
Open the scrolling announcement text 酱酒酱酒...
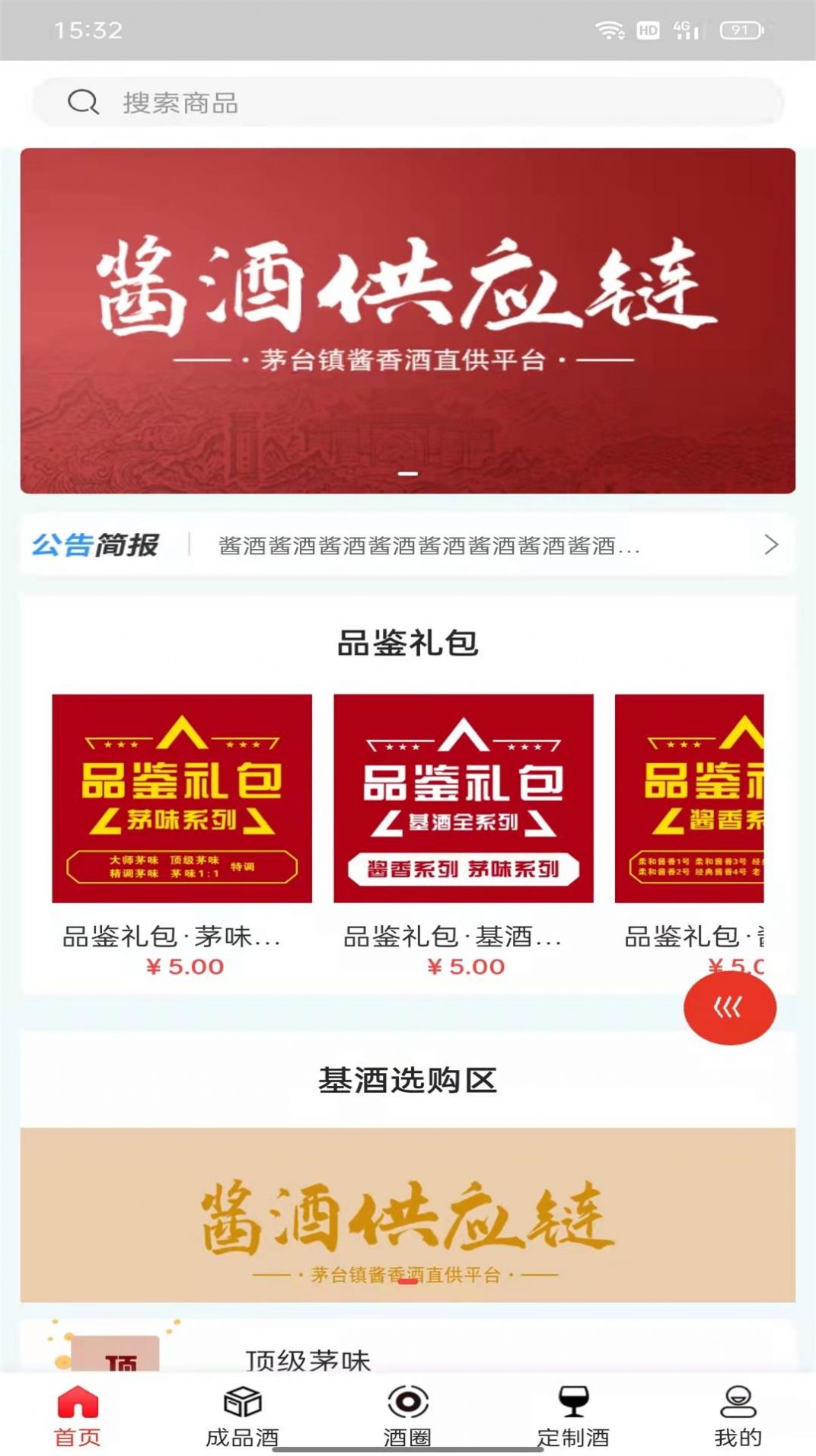tap(426, 544)
